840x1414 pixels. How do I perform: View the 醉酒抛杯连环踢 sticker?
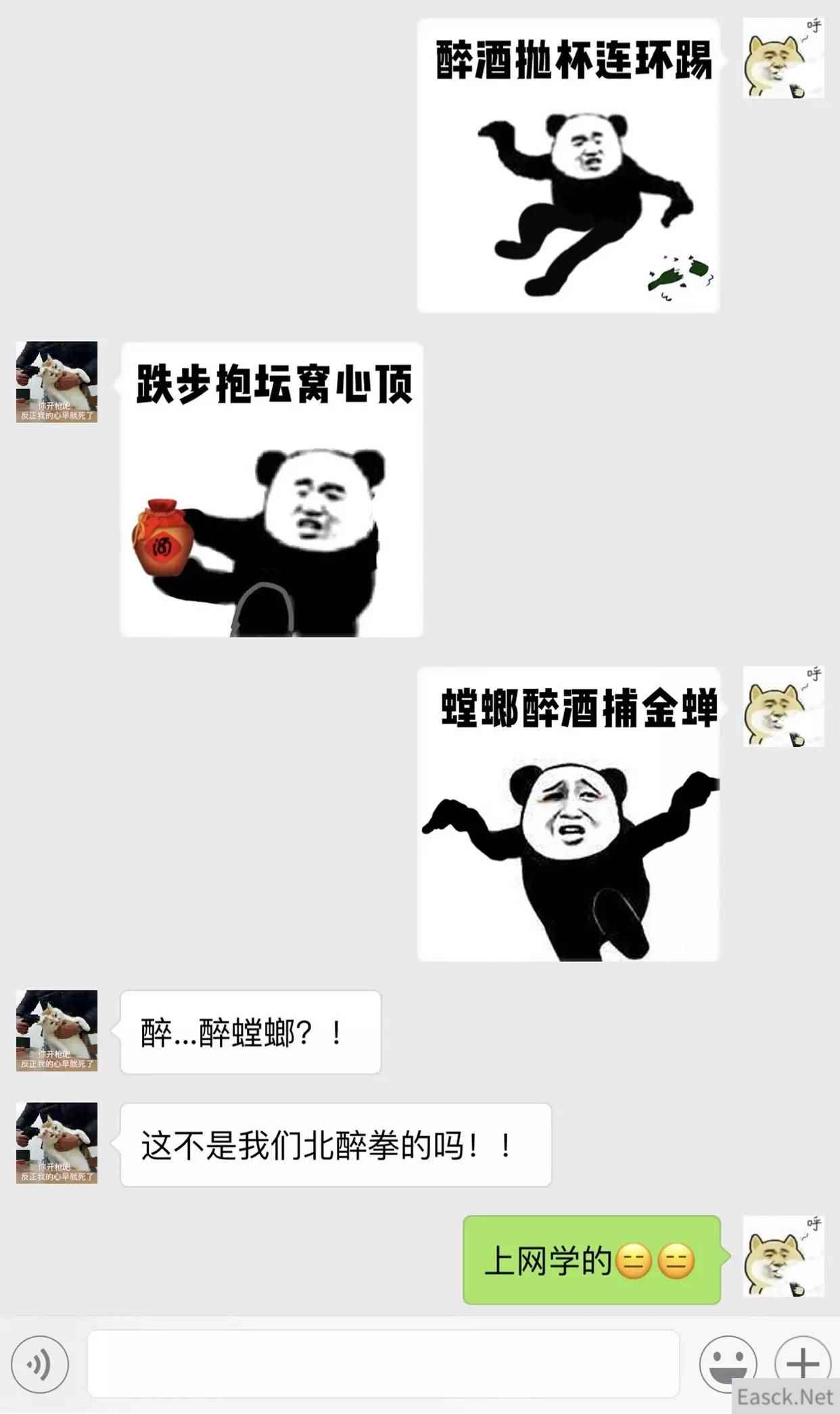pyautogui.click(x=568, y=166)
